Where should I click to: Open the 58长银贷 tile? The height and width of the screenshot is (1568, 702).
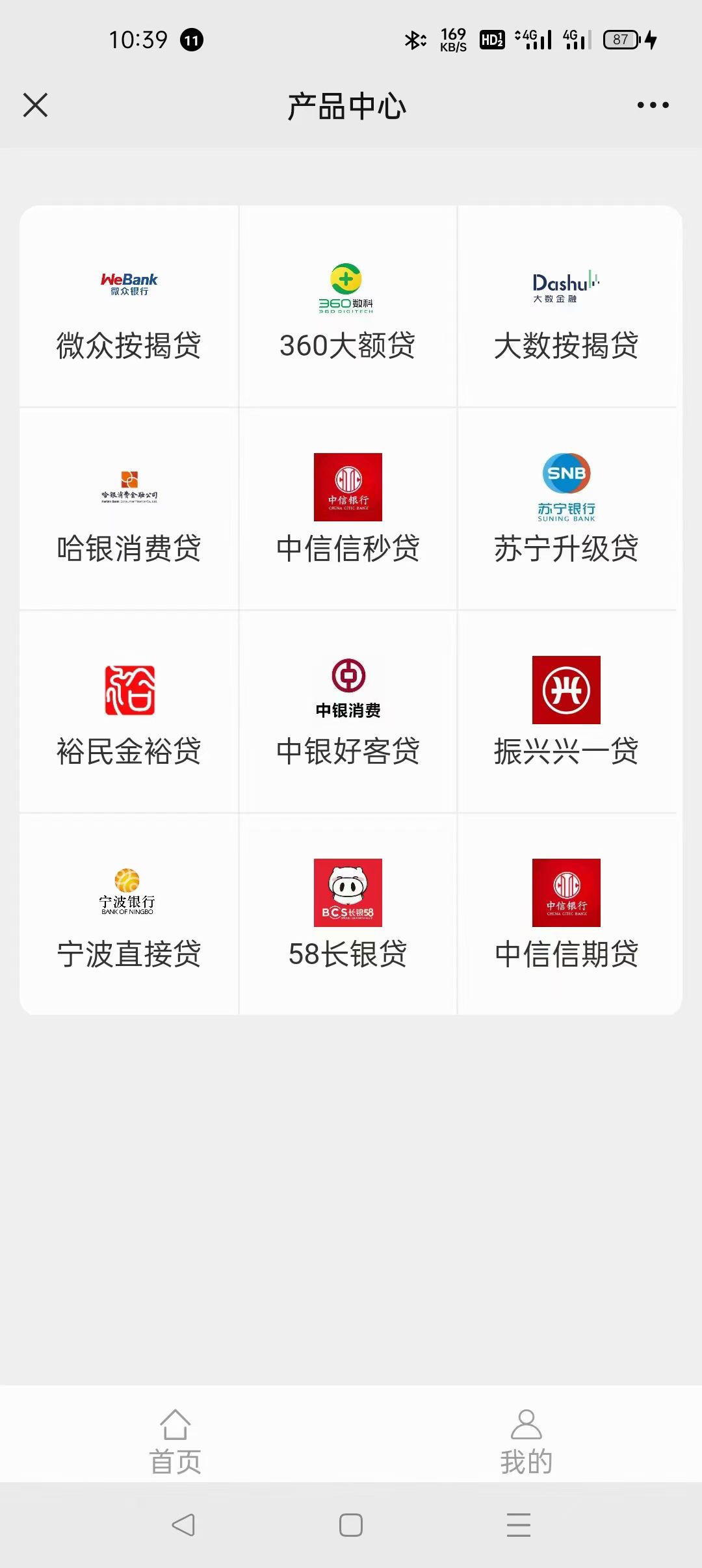(348, 915)
